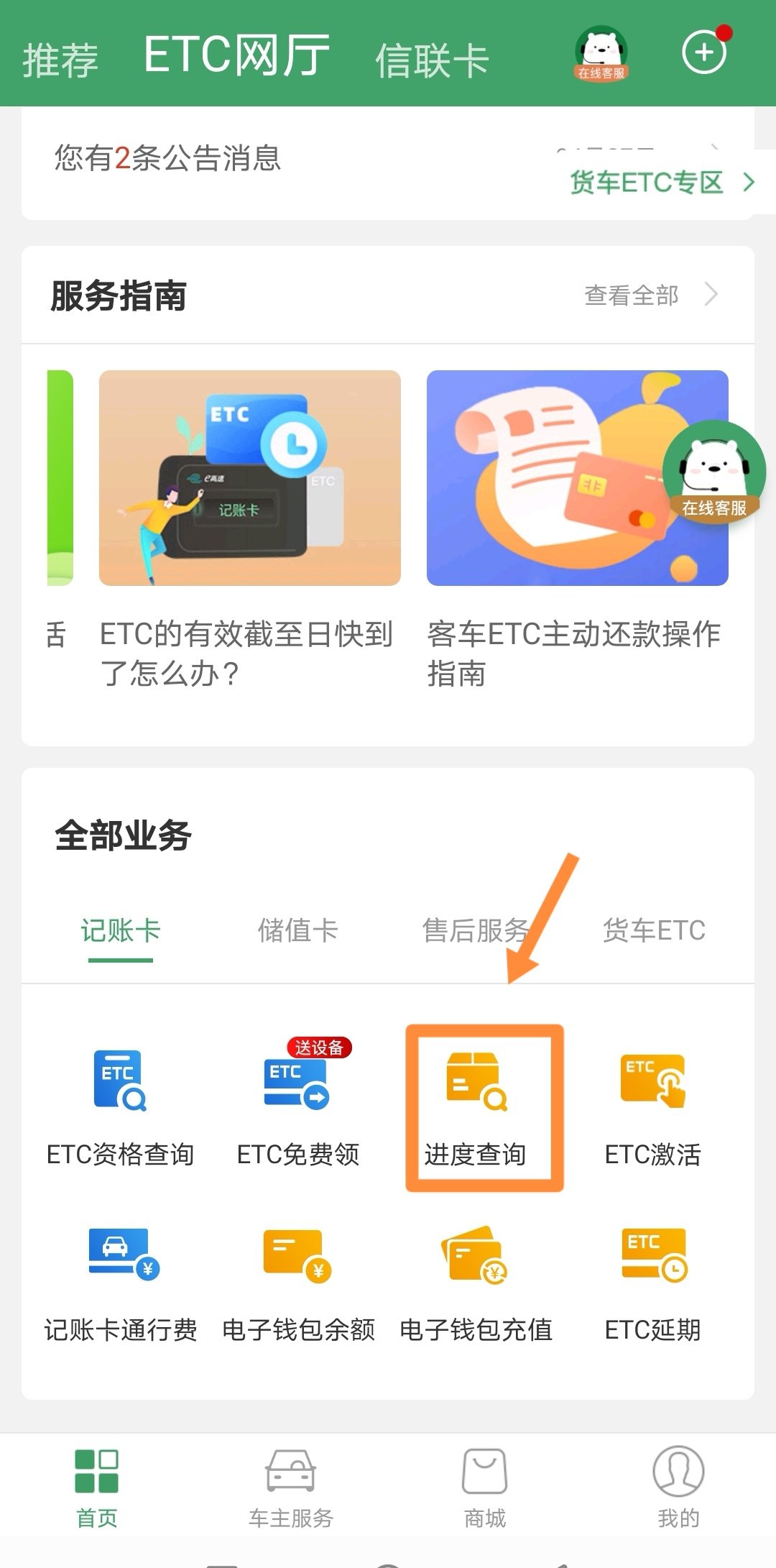Open ETC激活
Viewport: 776px width, 1568px height.
pos(653,1107)
